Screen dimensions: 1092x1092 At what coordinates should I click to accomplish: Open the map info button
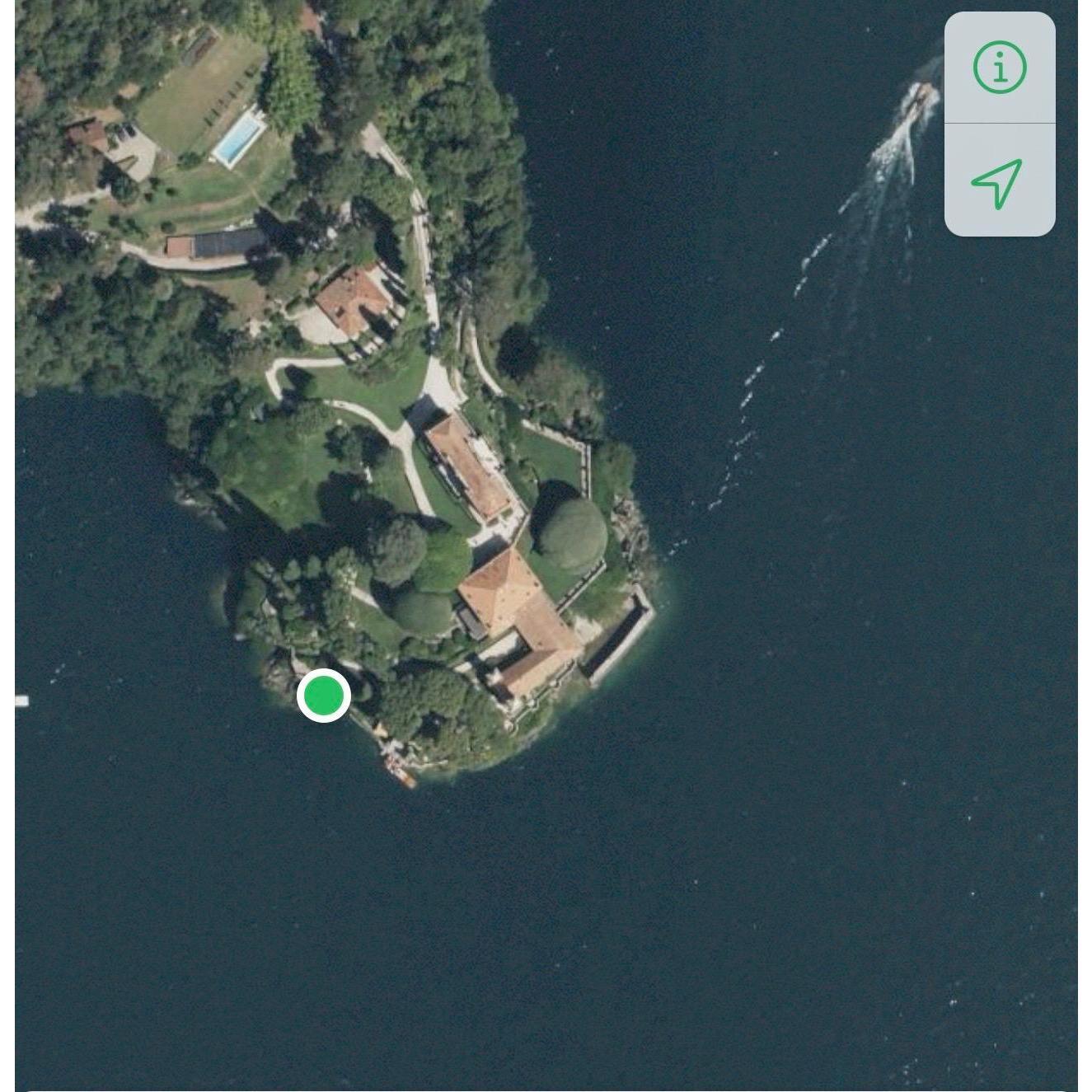point(999,68)
